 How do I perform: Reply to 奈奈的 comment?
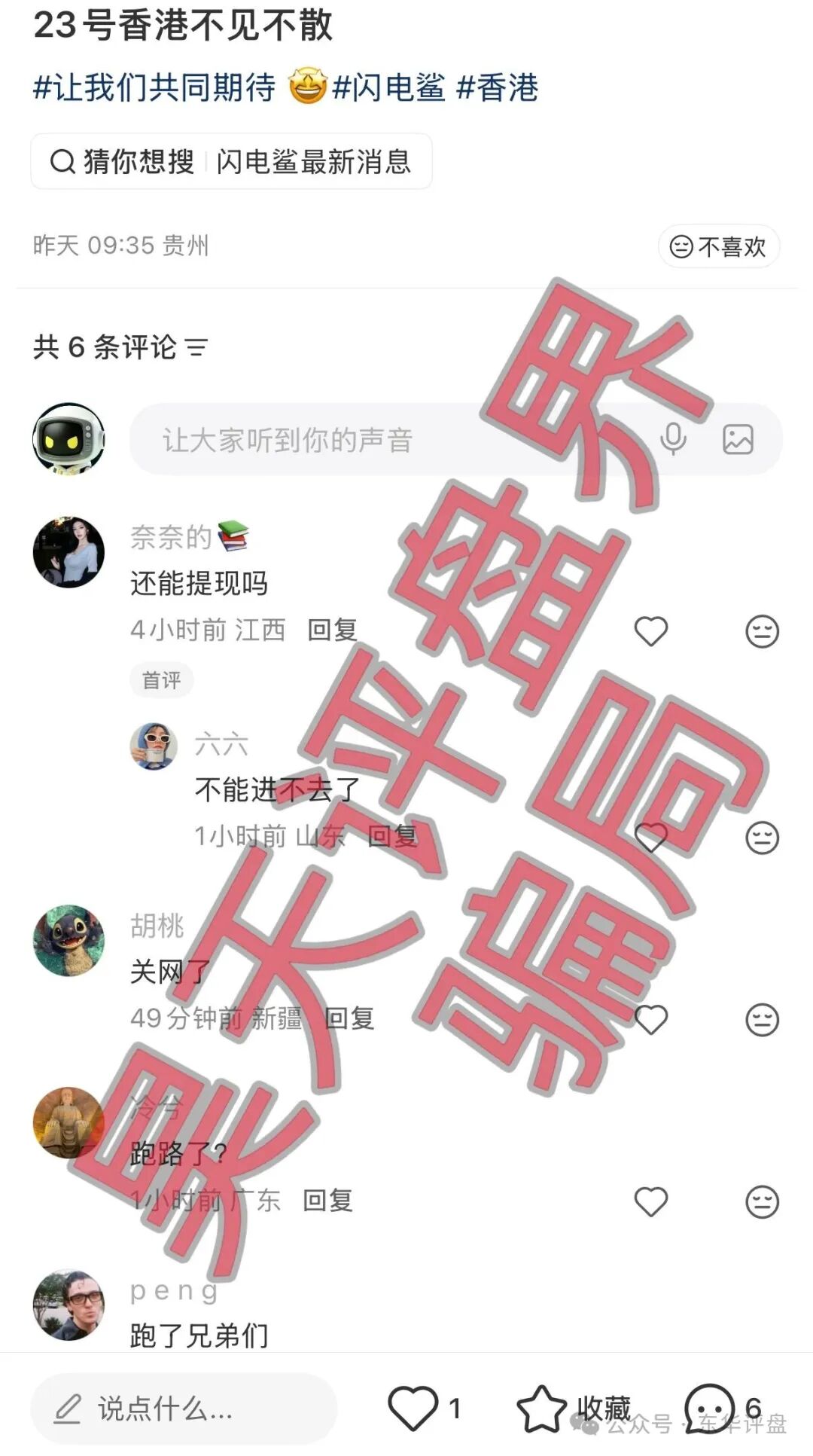[x=332, y=630]
